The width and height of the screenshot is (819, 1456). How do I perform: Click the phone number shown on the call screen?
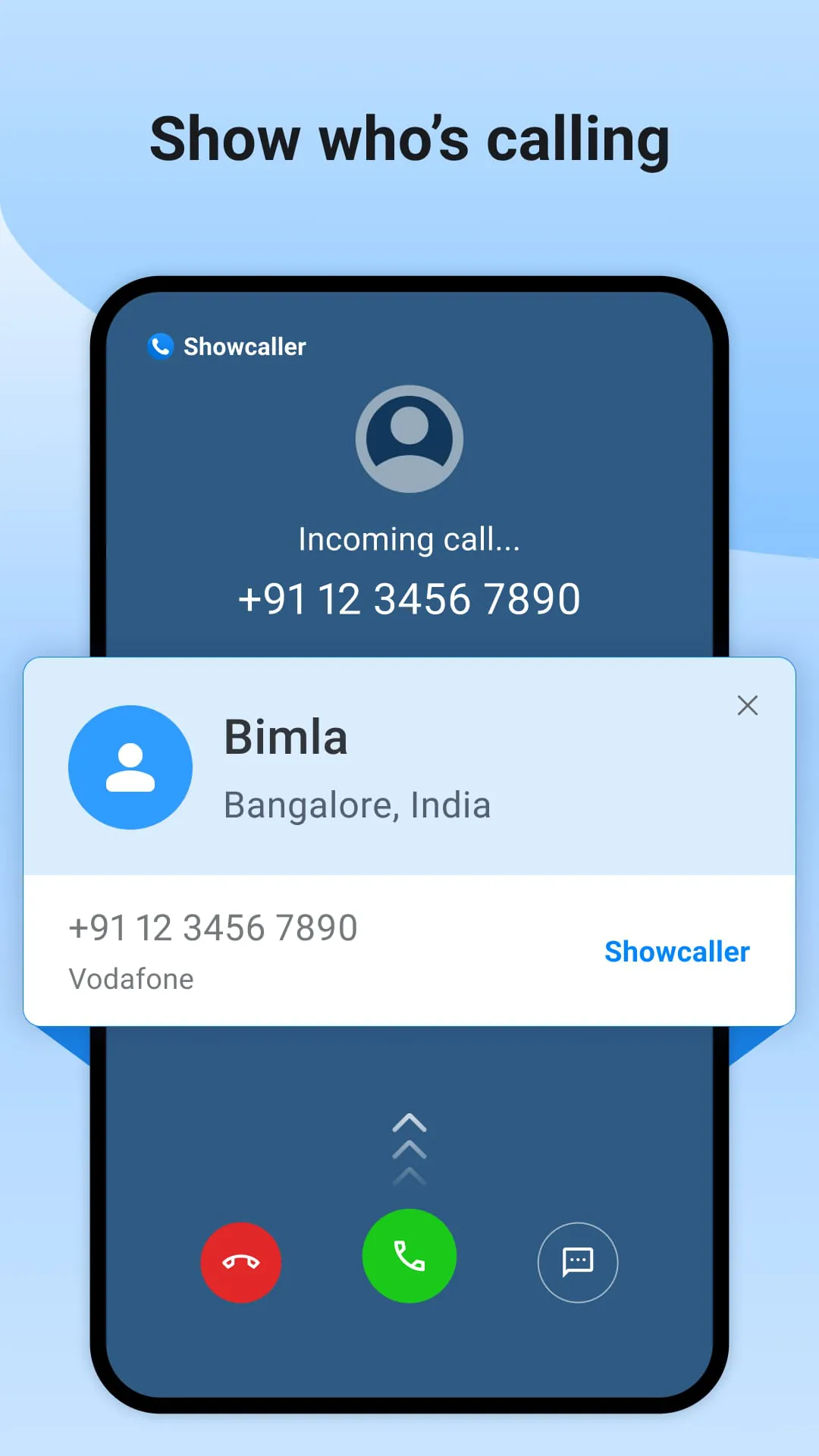pyautogui.click(x=409, y=598)
